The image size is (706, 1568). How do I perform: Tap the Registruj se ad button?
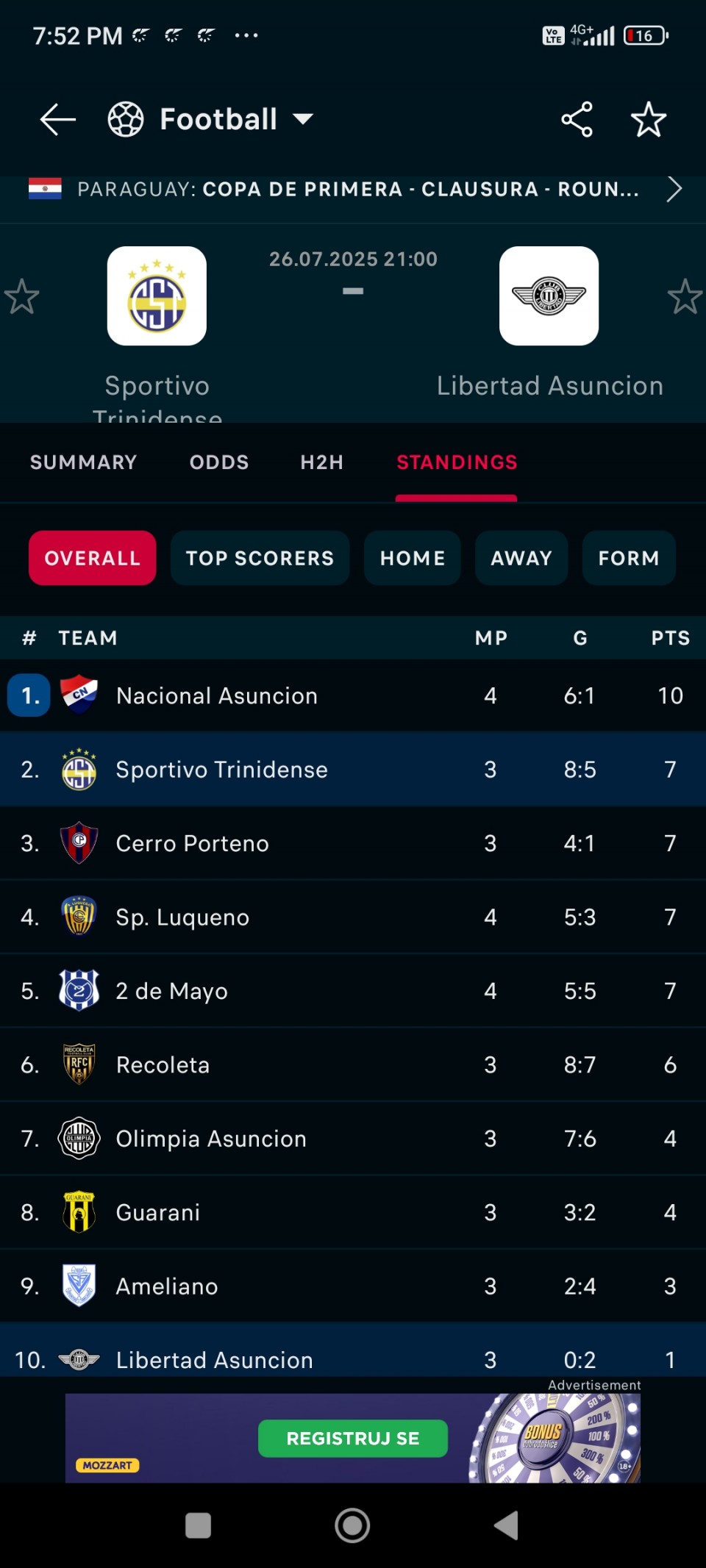[353, 1439]
